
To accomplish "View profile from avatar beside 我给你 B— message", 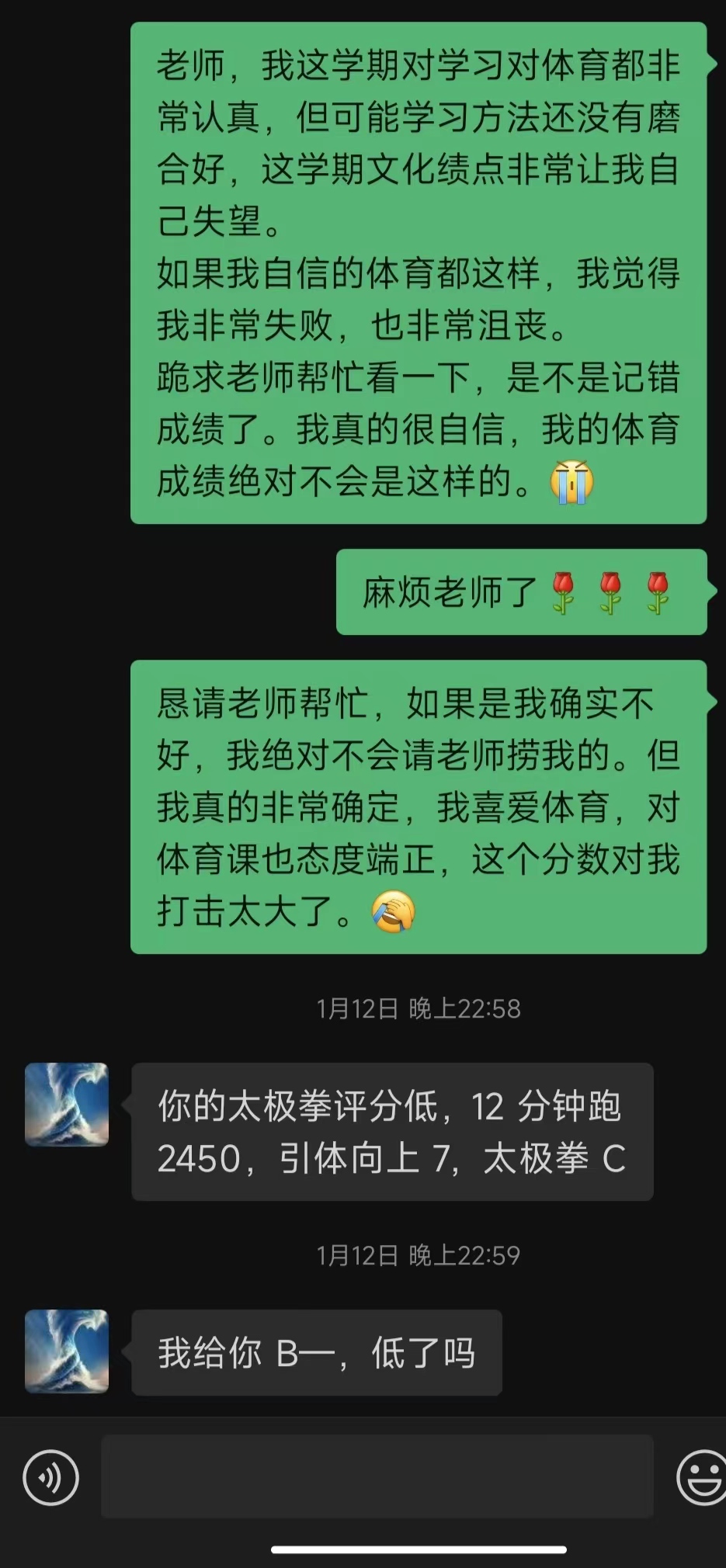I will pos(67,1351).
